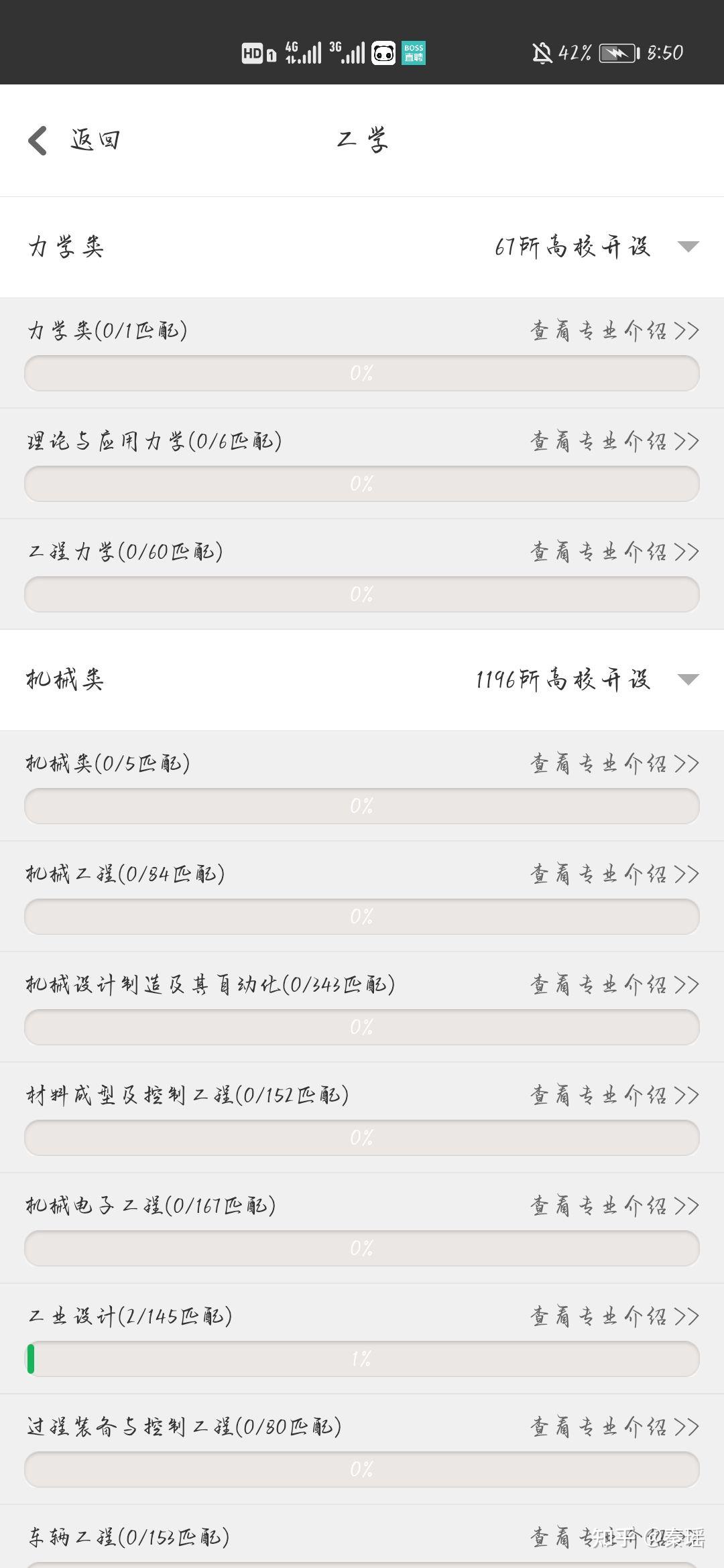Image resolution: width=724 pixels, height=1568 pixels.
Task: Open intro for 过程装备与控制工程
Action: [614, 1427]
